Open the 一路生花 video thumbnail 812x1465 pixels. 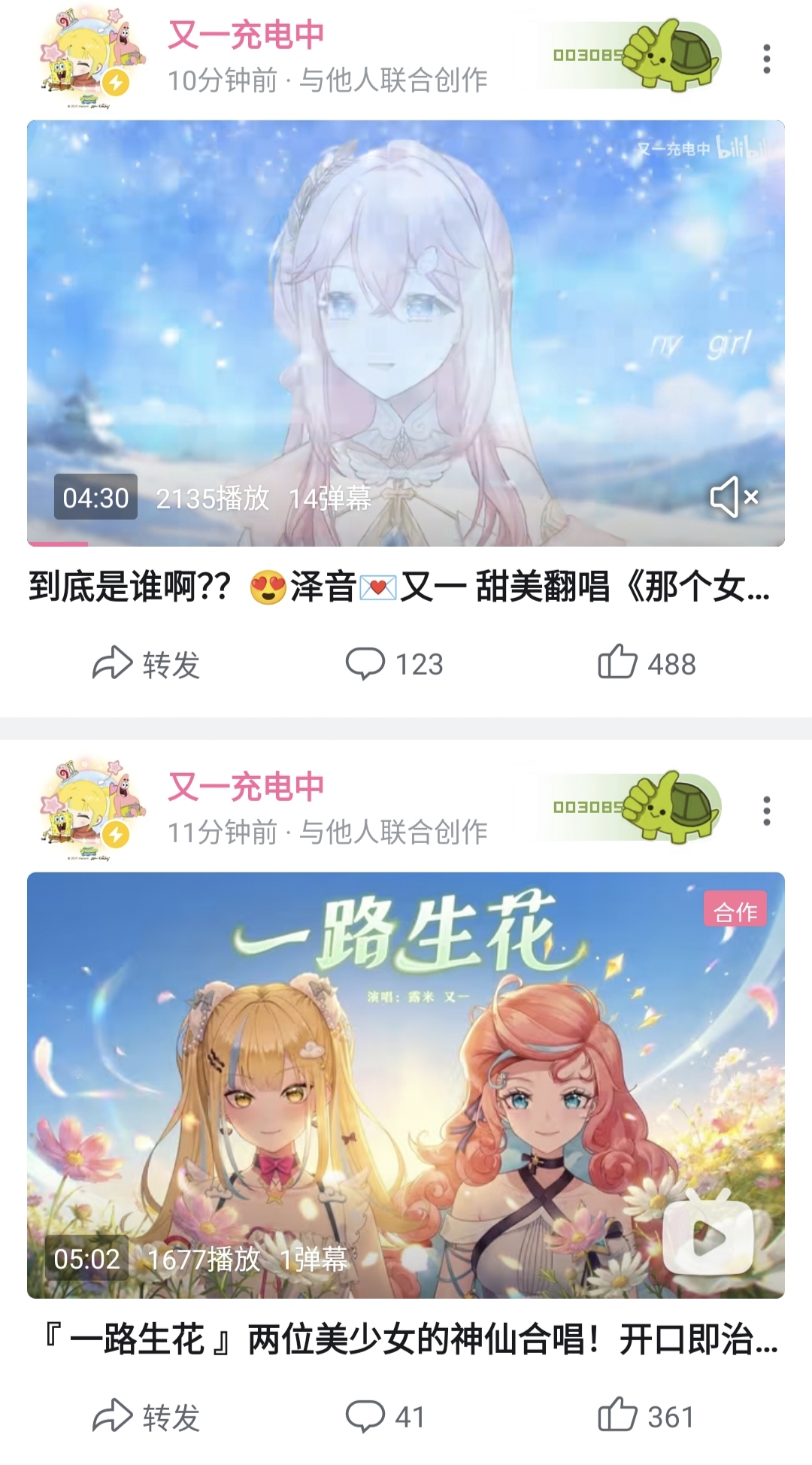[406, 1085]
